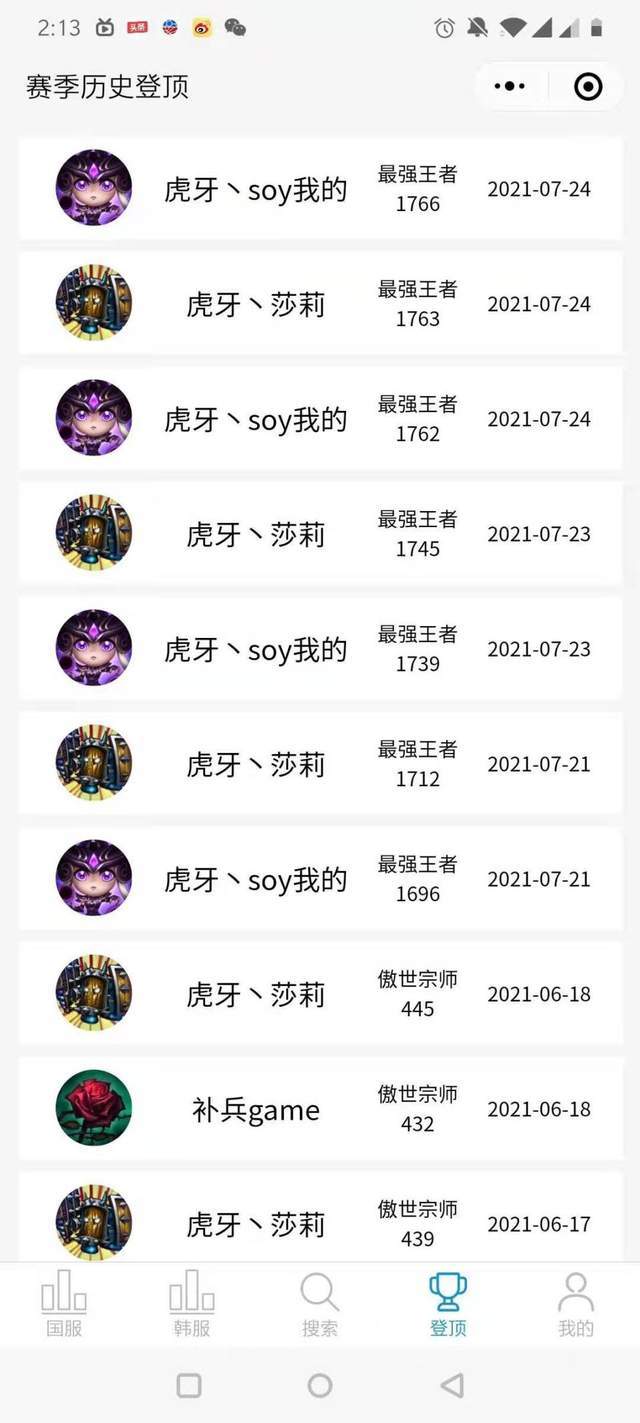Go back with the system back button
Screen dimensions: 640x1423
[x=452, y=1385]
